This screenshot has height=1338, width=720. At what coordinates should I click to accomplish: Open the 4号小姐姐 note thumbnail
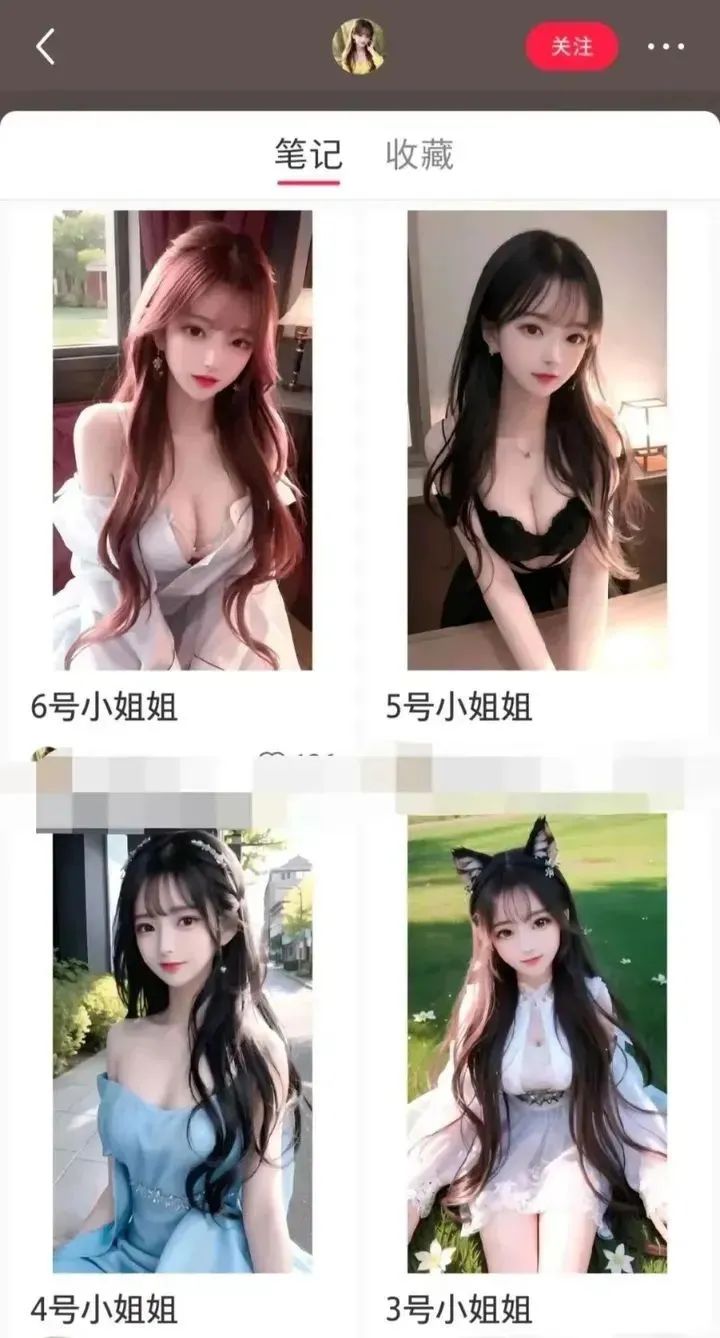coord(183,1045)
